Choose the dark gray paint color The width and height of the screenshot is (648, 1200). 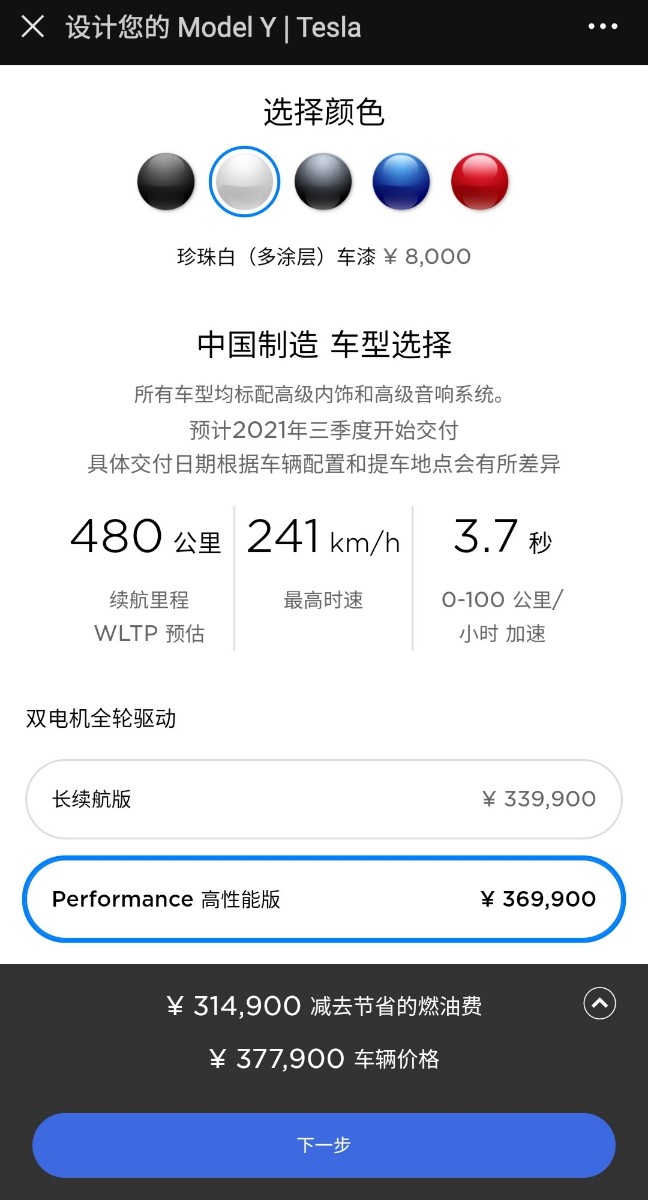(323, 181)
